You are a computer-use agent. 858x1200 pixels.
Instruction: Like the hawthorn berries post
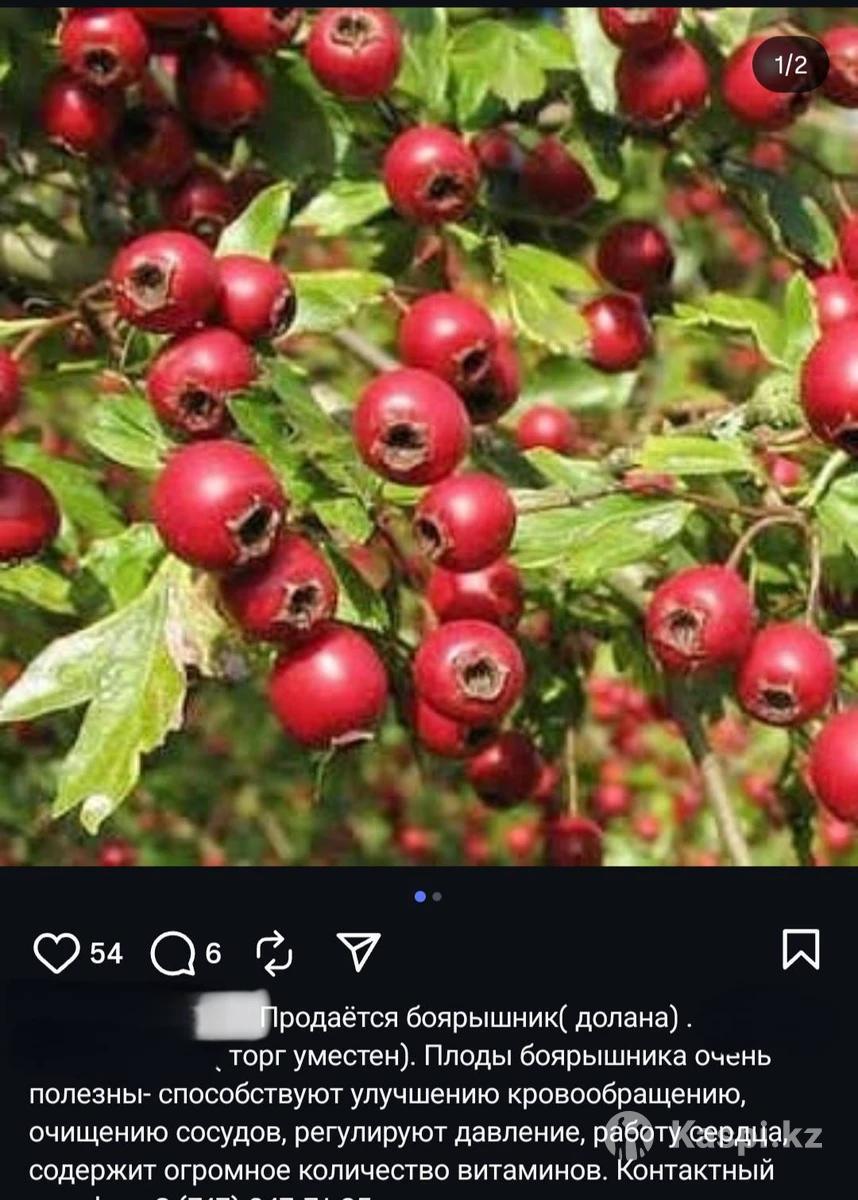pos(56,952)
